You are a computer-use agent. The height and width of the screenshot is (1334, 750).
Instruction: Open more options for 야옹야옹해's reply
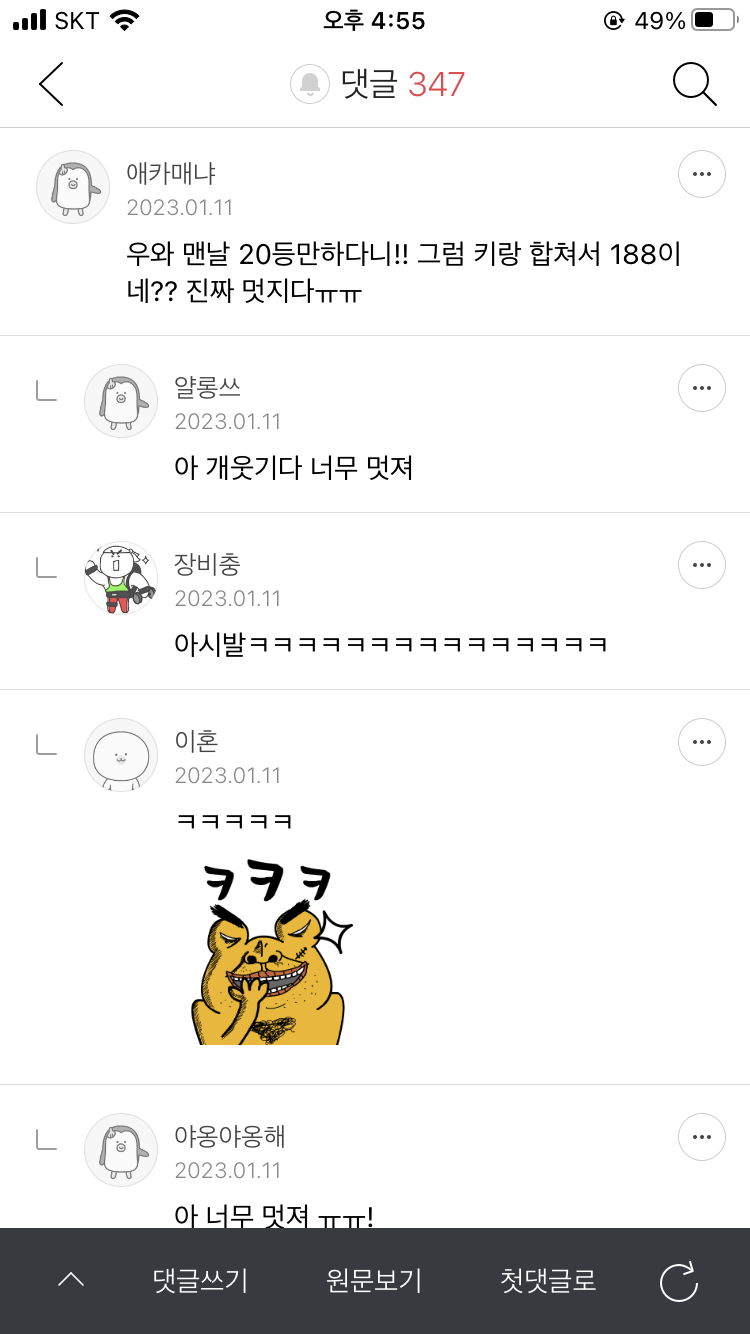pos(701,1137)
